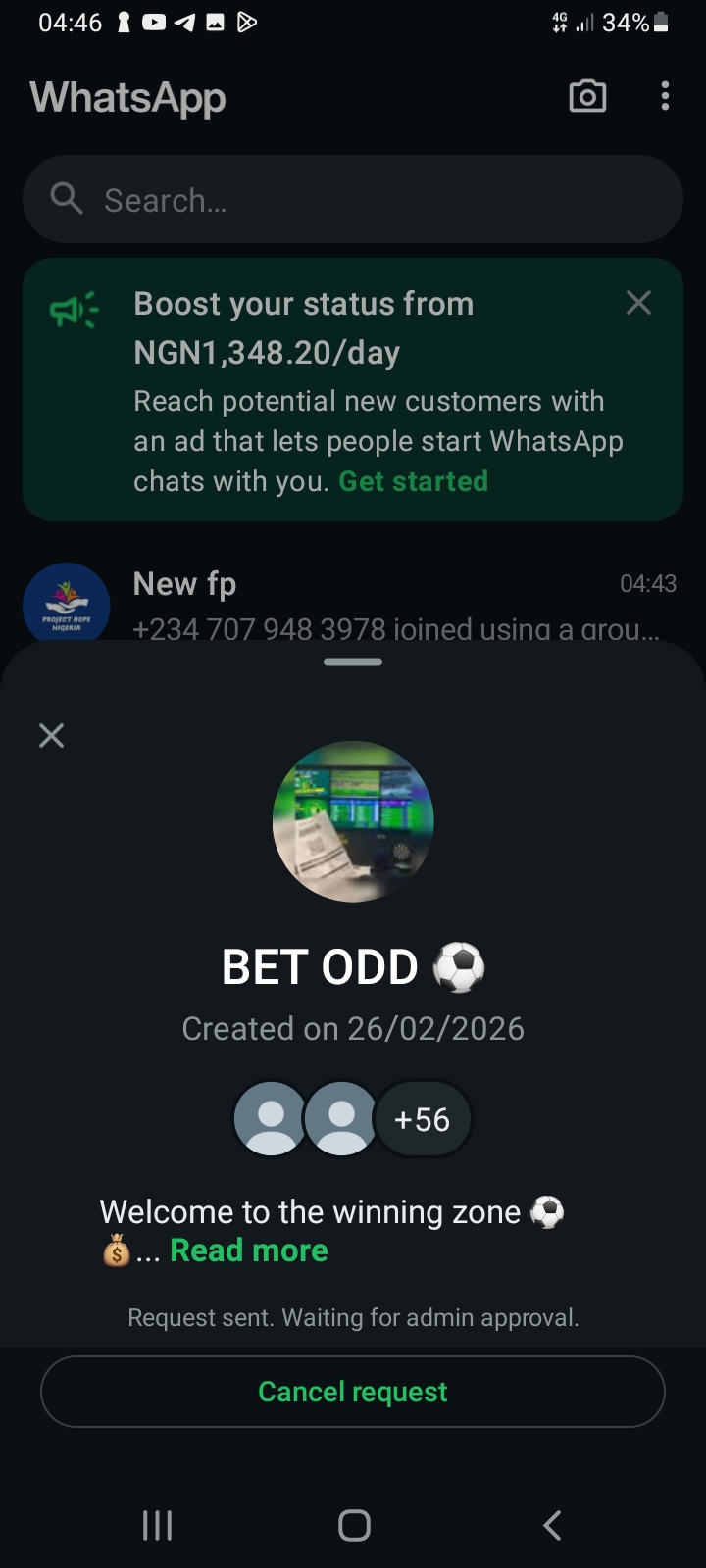Go back with the system back button
The image size is (706, 1568).
click(552, 1525)
